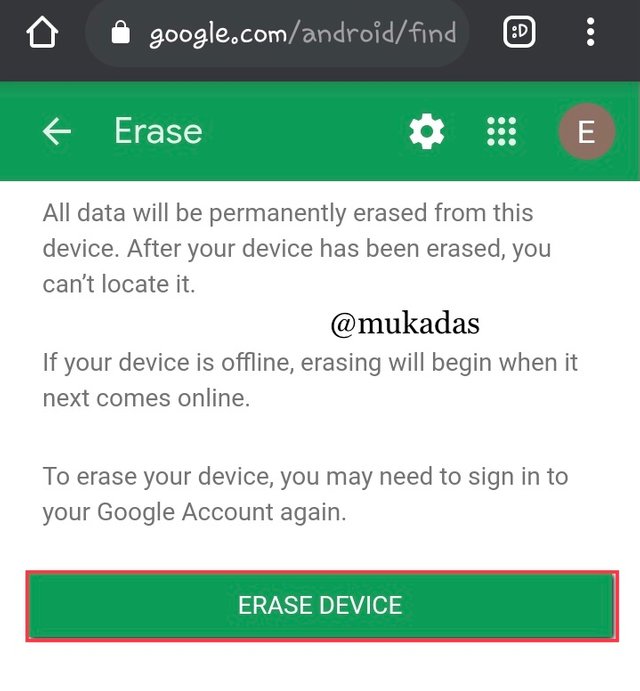Open the browser overflow menu
The height and width of the screenshot is (691, 640).
click(591, 33)
